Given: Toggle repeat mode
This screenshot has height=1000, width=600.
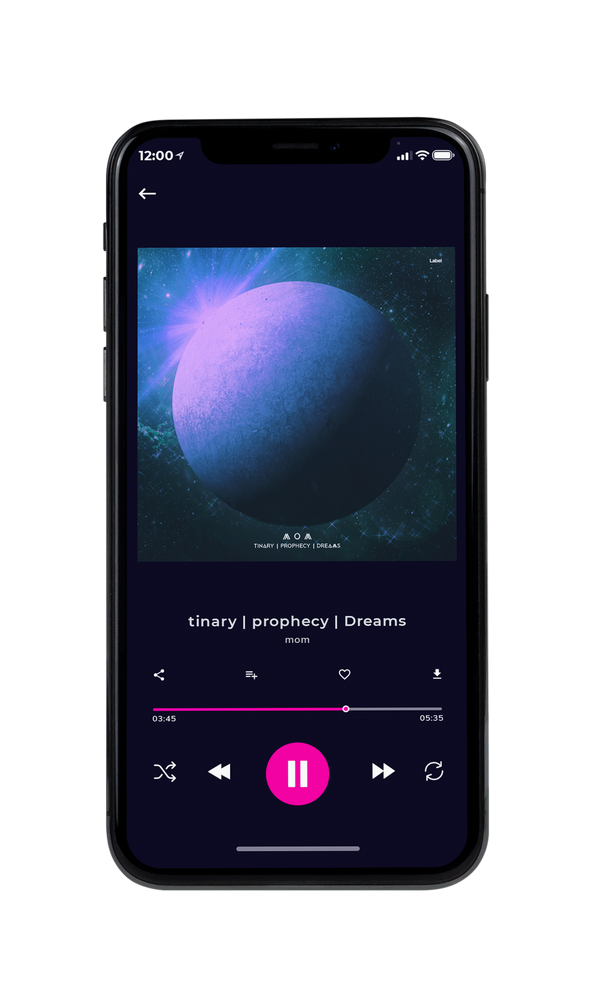Looking at the screenshot, I should tap(434, 771).
